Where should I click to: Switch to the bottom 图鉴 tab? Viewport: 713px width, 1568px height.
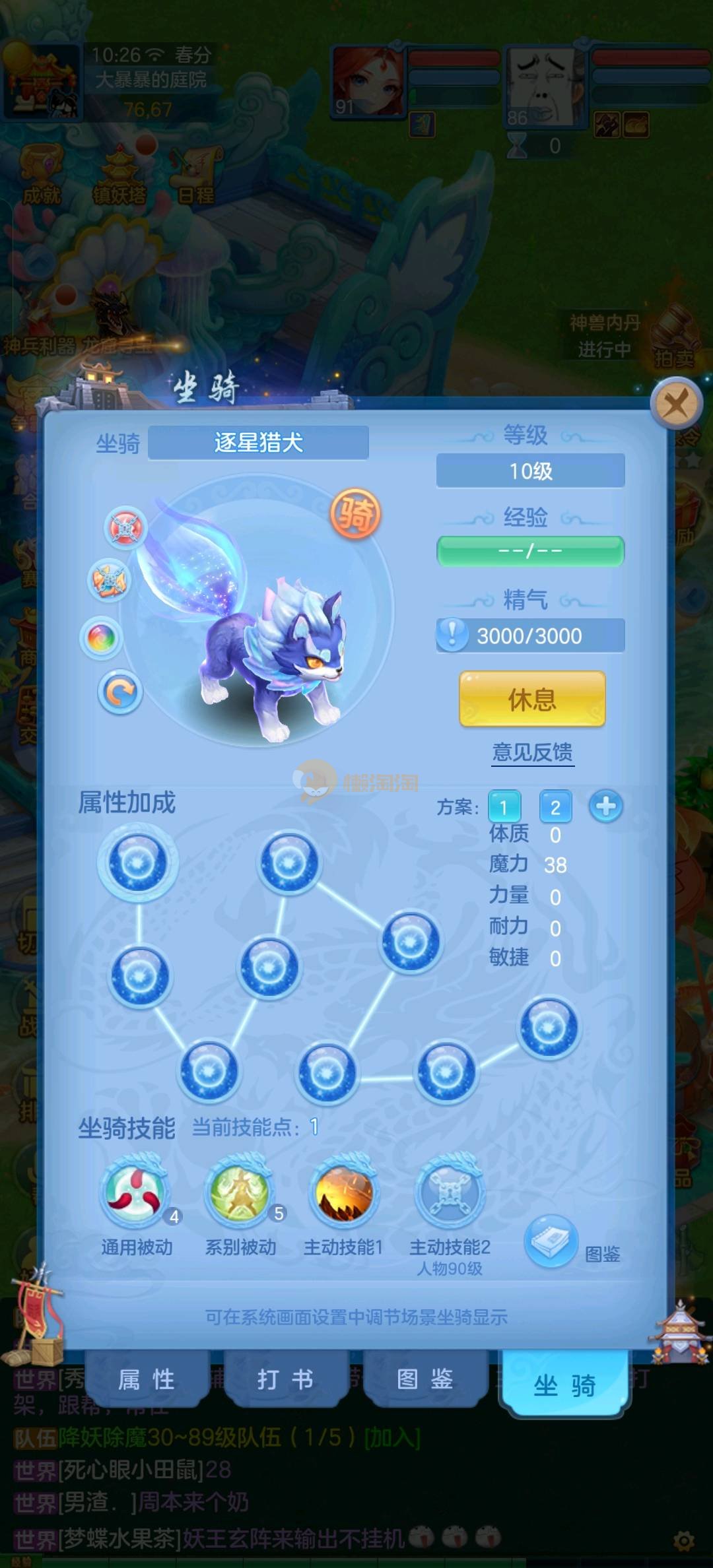[424, 1379]
